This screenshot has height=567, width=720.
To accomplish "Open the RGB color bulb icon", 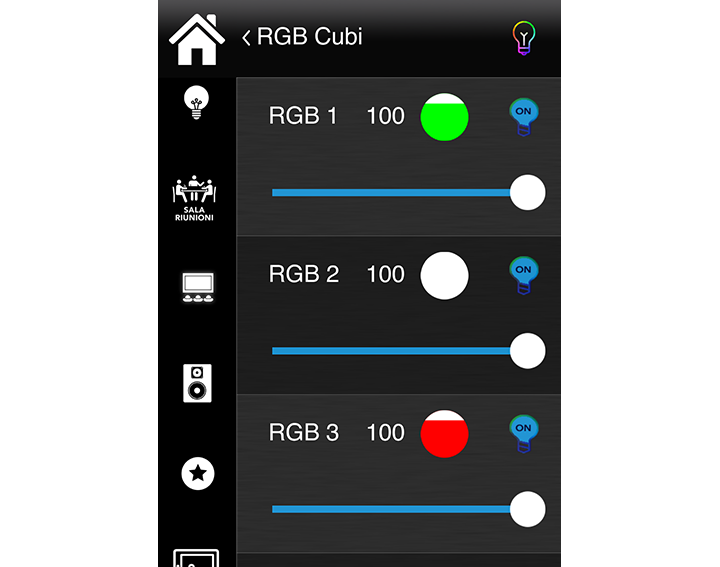I will click(523, 38).
